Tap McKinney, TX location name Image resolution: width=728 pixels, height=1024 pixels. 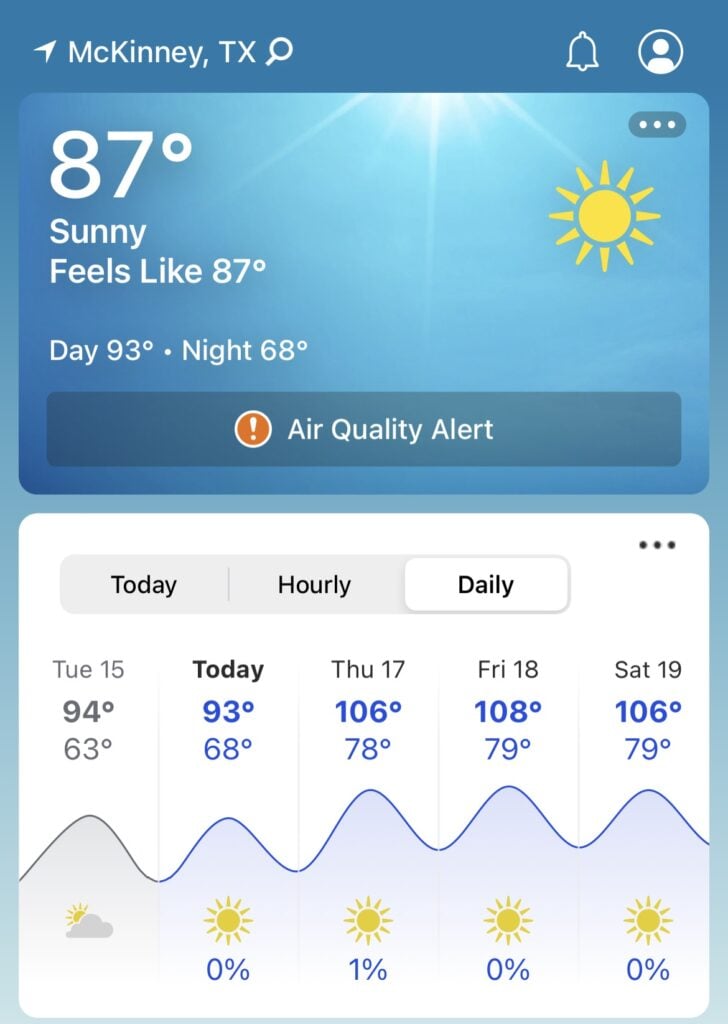[161, 52]
